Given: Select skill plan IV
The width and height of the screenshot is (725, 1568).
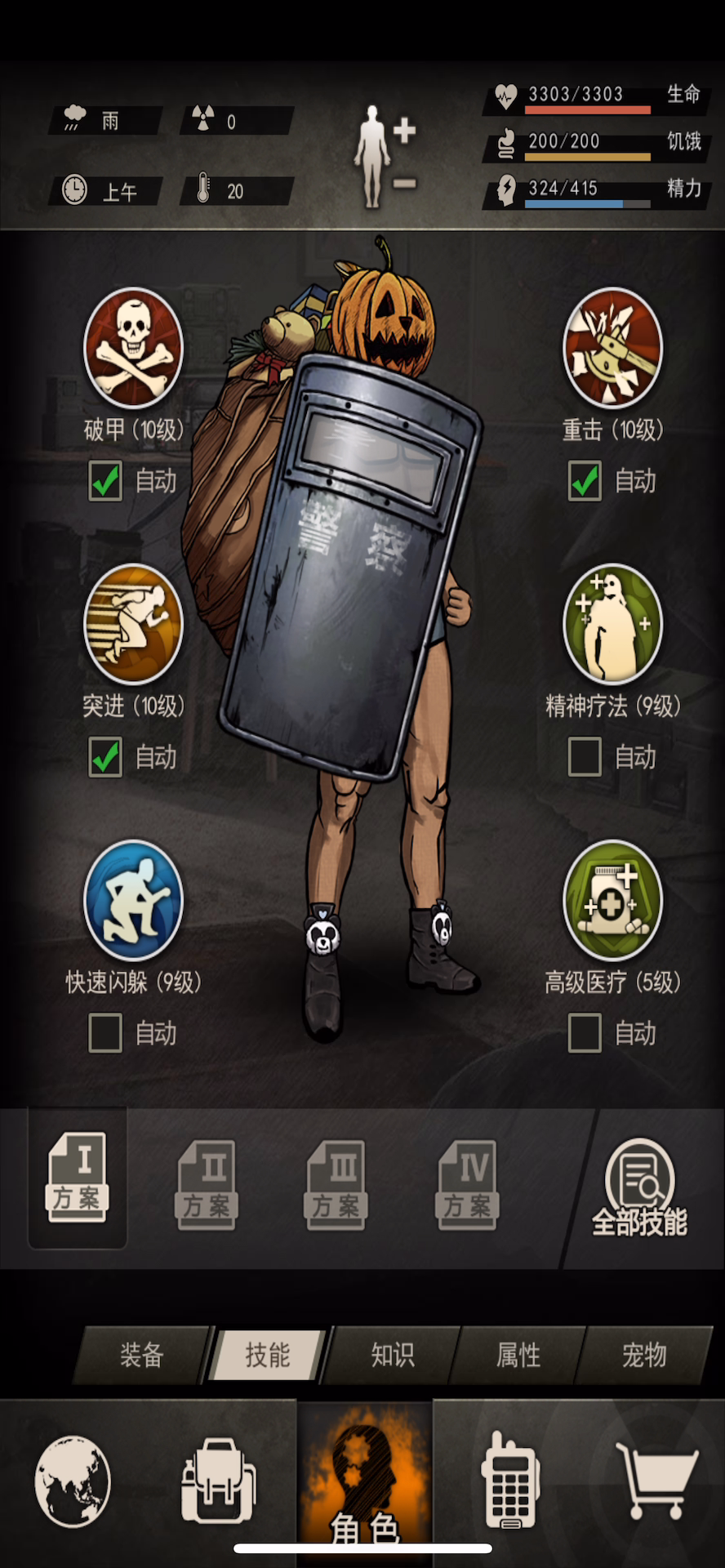Looking at the screenshot, I should point(467,1184).
